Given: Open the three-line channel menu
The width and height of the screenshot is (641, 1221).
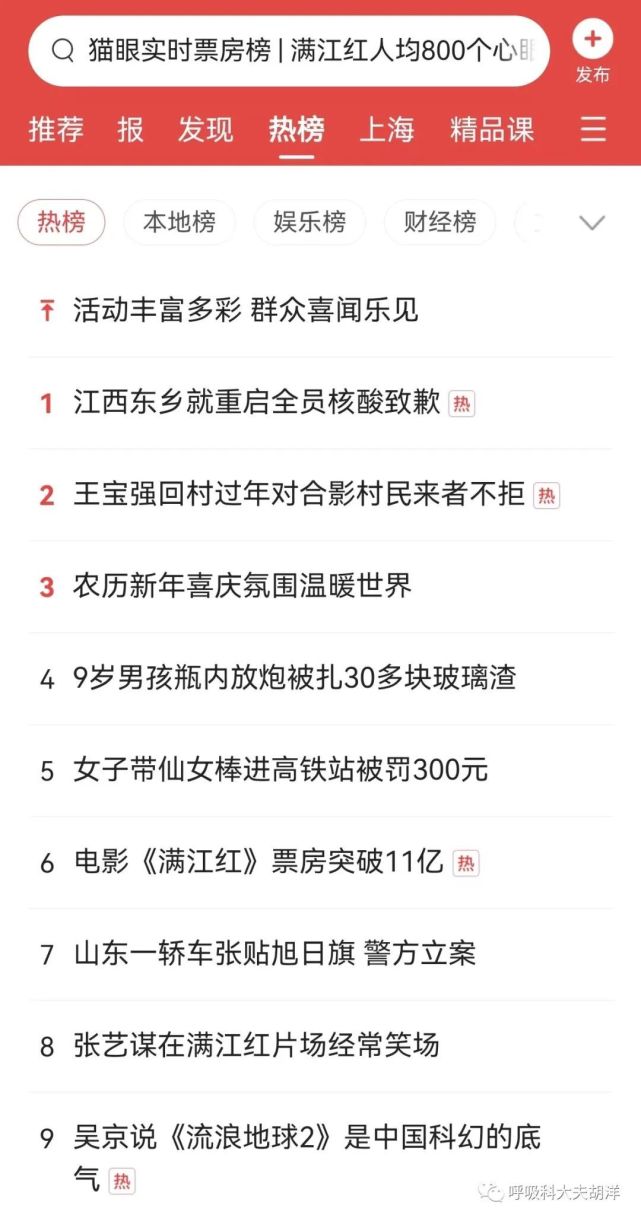Looking at the screenshot, I should point(593,130).
